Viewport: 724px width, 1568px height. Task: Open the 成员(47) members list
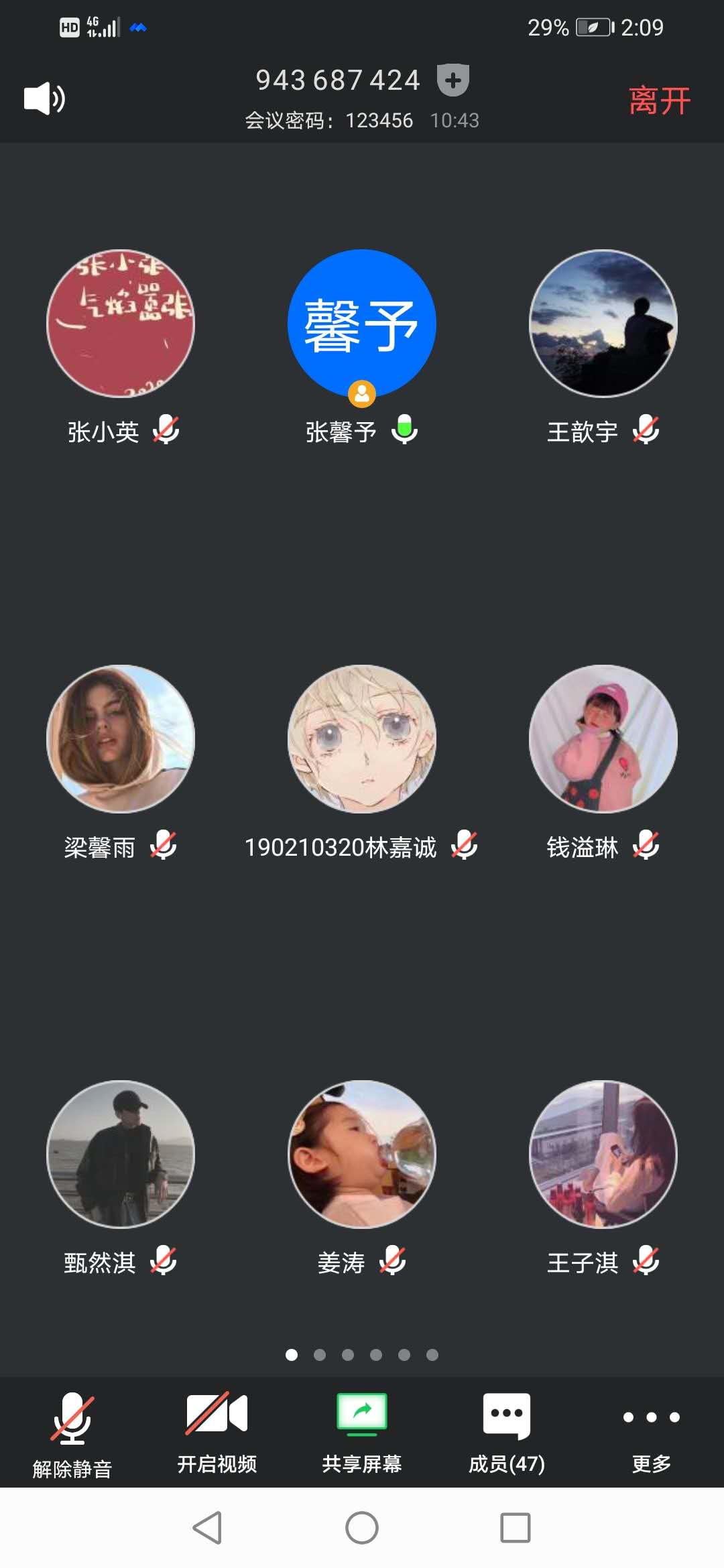coord(506,1432)
